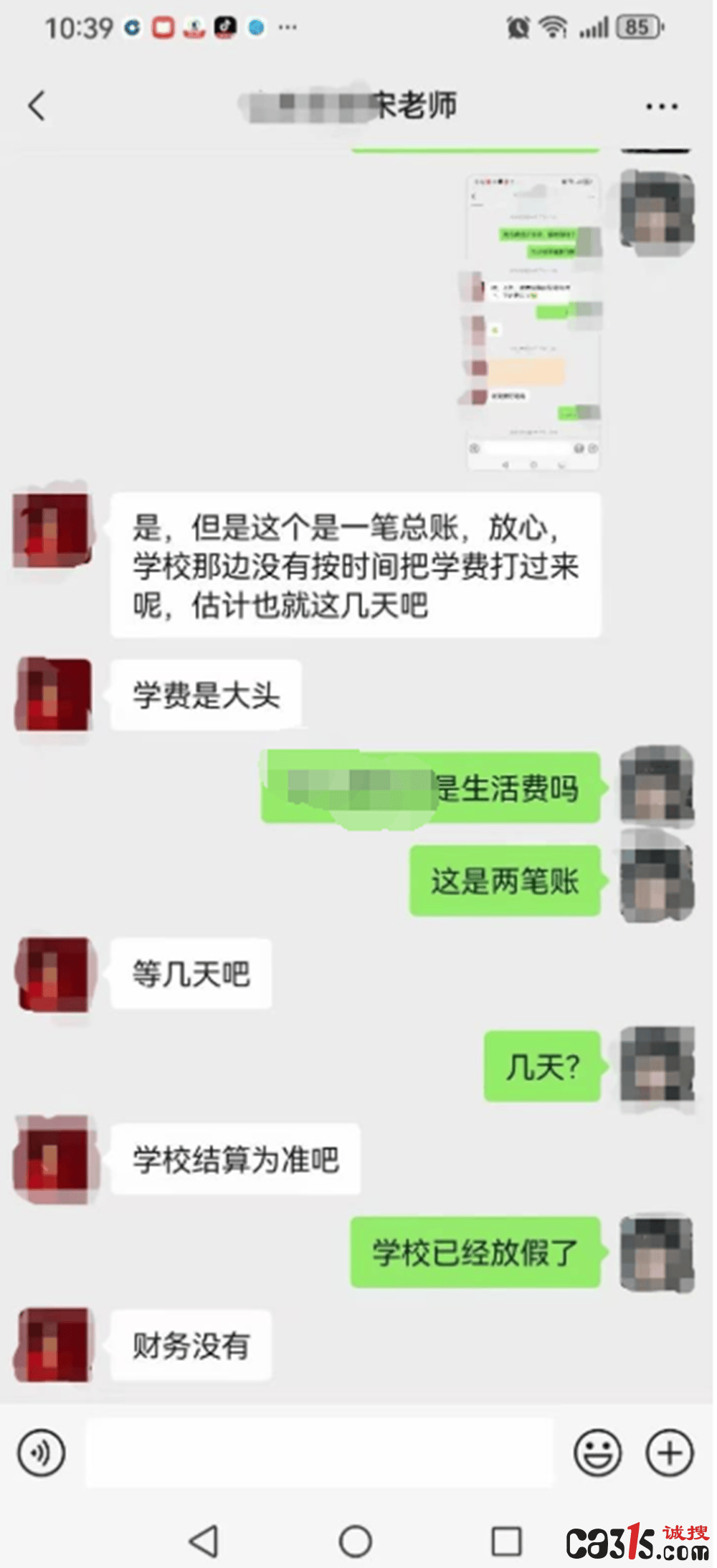Open my avatar beside 这是两笔账
This screenshot has width=717, height=1568.
[657, 881]
